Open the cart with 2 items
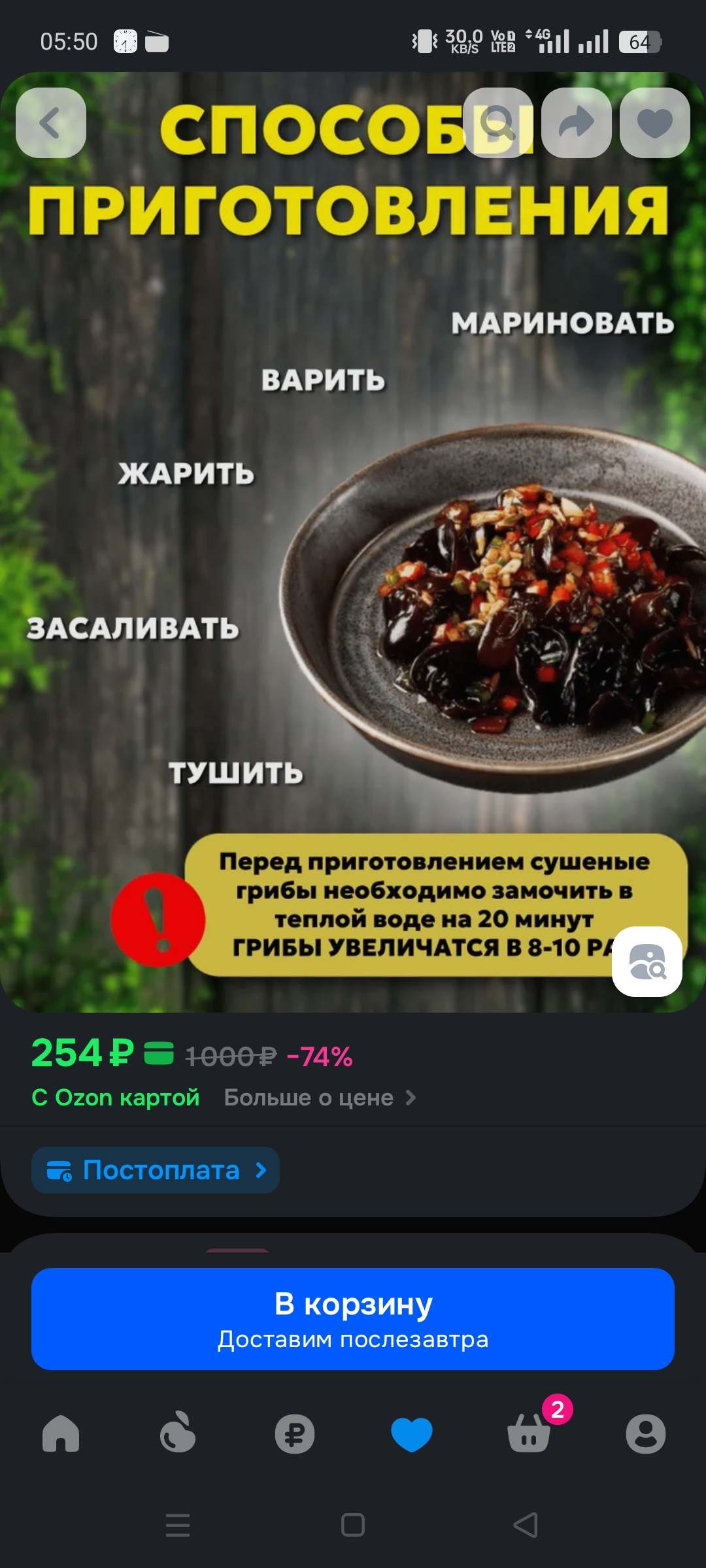Viewport: 706px width, 1568px height. [x=529, y=1434]
